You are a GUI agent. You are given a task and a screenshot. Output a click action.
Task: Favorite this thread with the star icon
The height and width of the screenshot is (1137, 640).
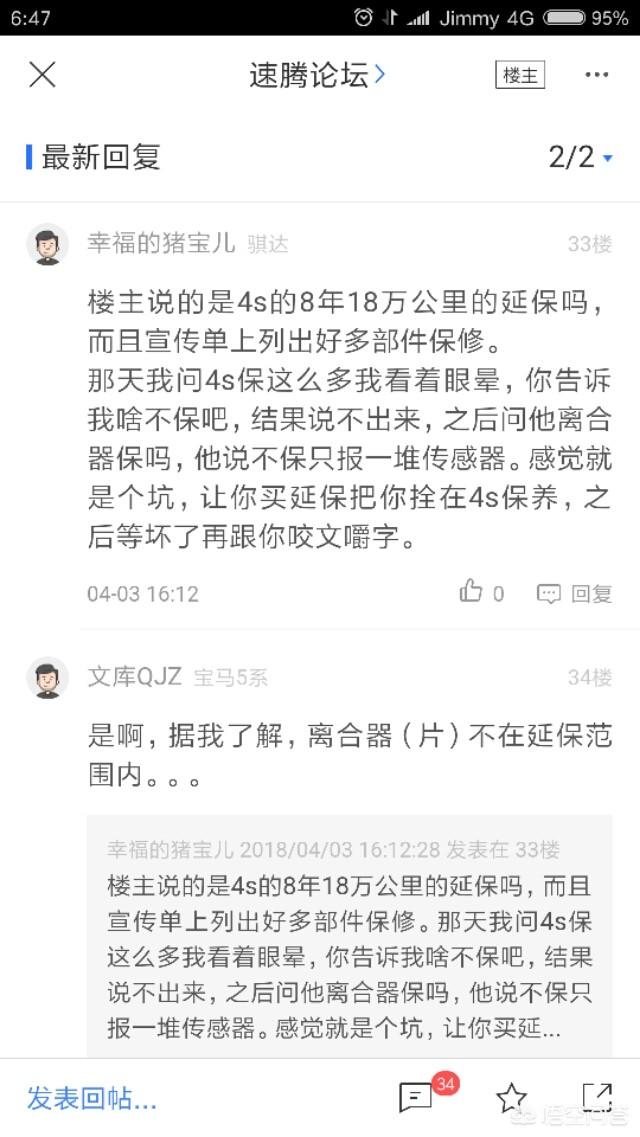pyautogui.click(x=510, y=1097)
